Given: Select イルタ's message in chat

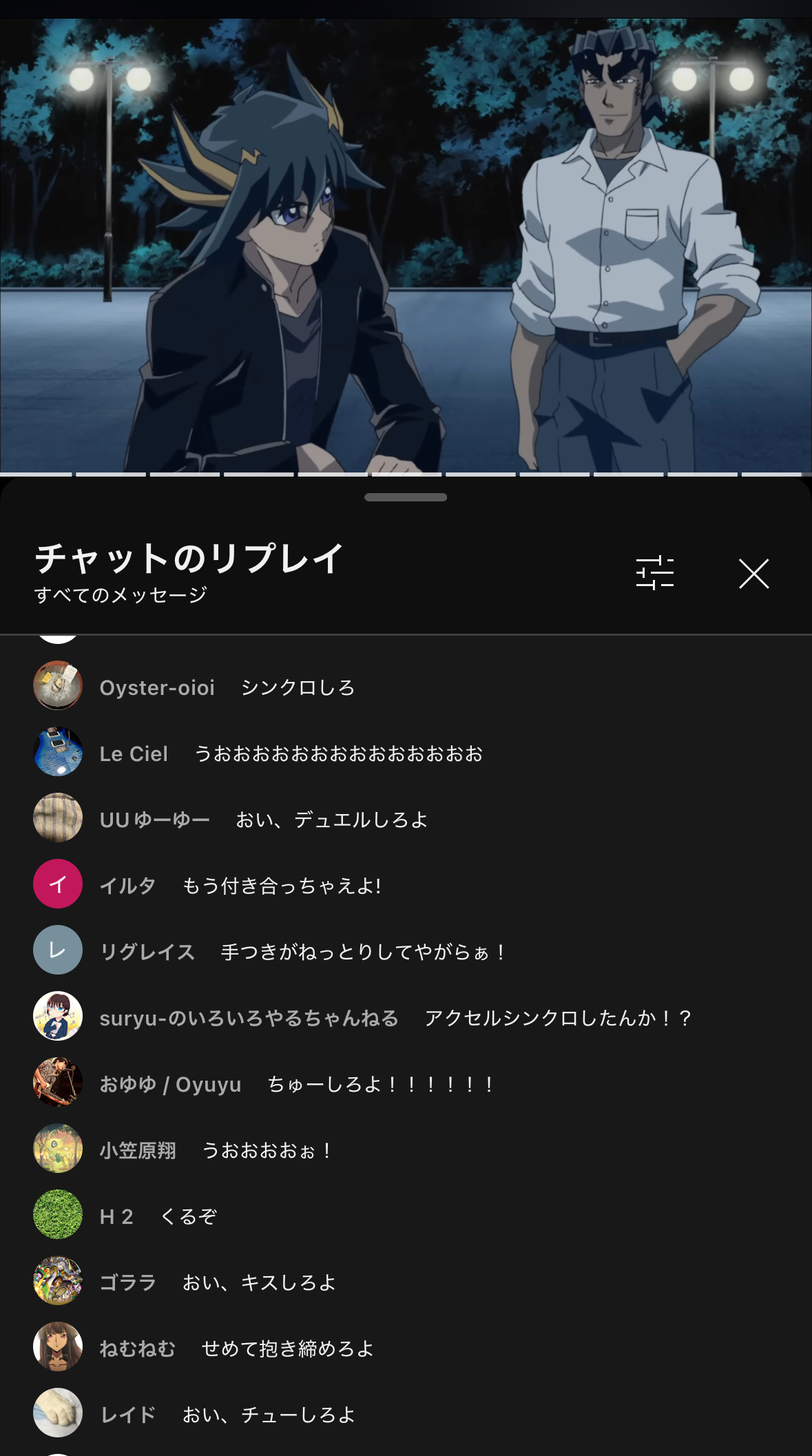Looking at the screenshot, I should [x=406, y=885].
